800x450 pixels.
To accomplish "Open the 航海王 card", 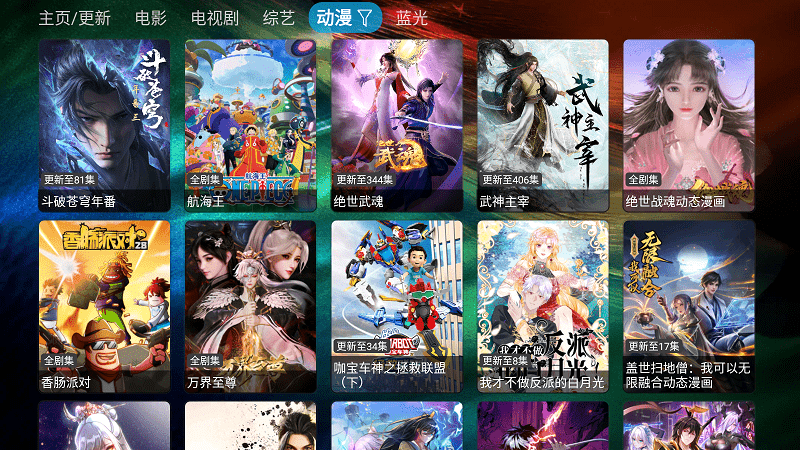I will pyautogui.click(x=250, y=125).
